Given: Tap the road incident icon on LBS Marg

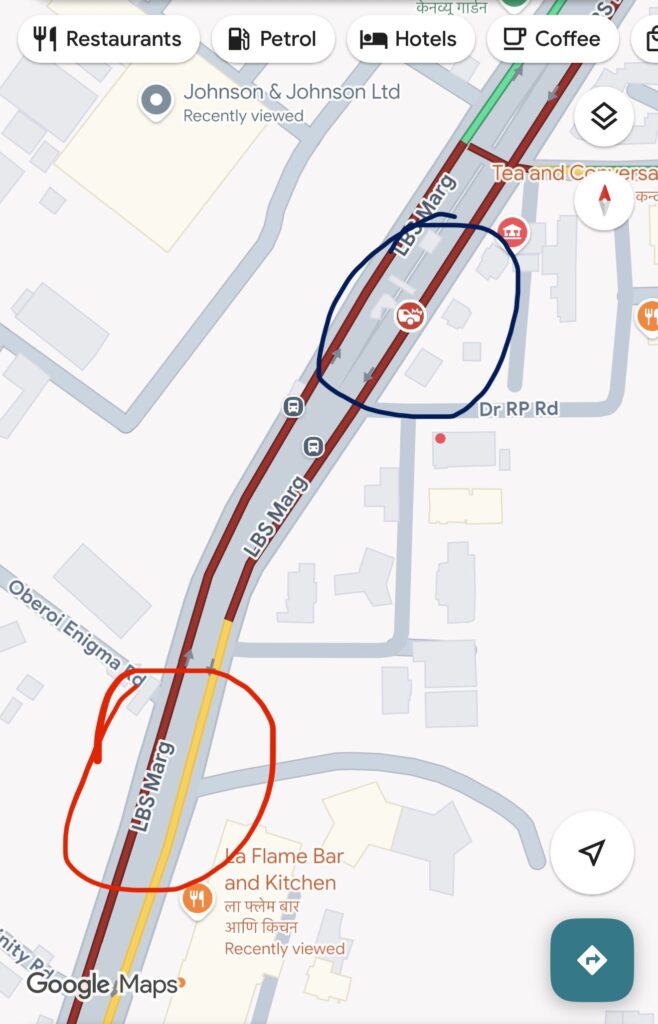Looking at the screenshot, I should pyautogui.click(x=409, y=316).
